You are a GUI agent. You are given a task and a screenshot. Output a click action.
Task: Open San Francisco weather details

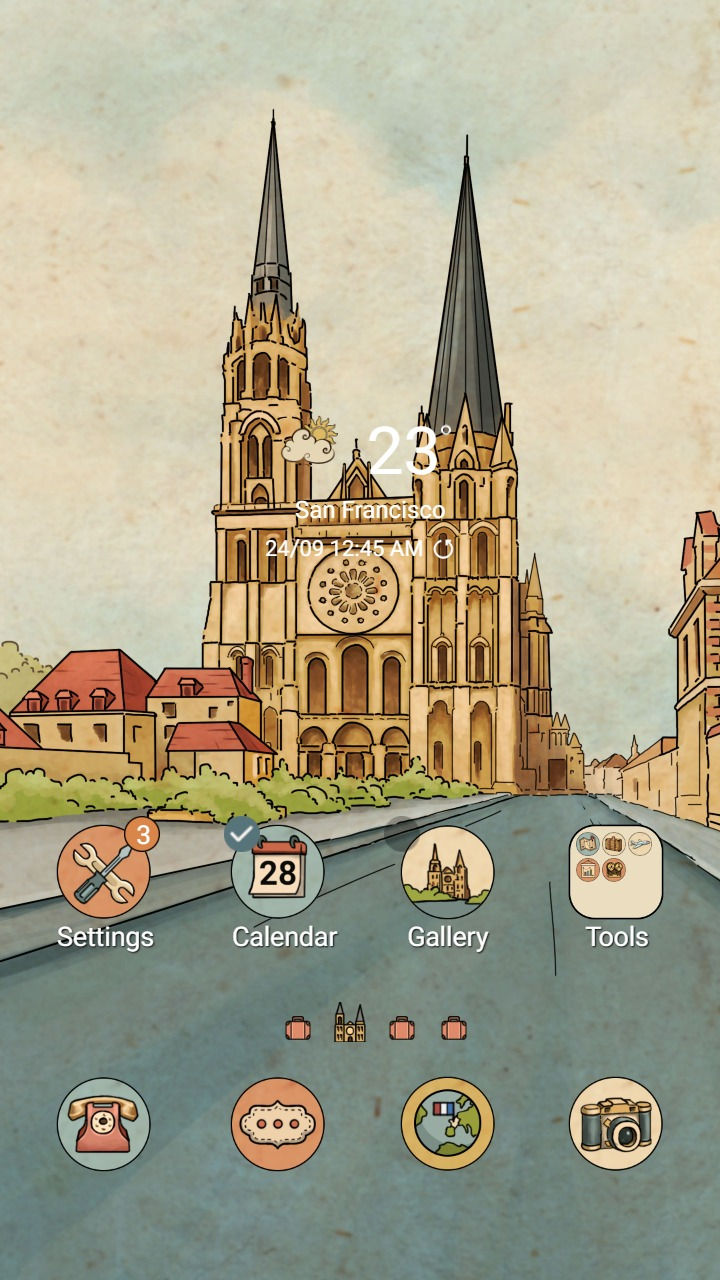[370, 510]
